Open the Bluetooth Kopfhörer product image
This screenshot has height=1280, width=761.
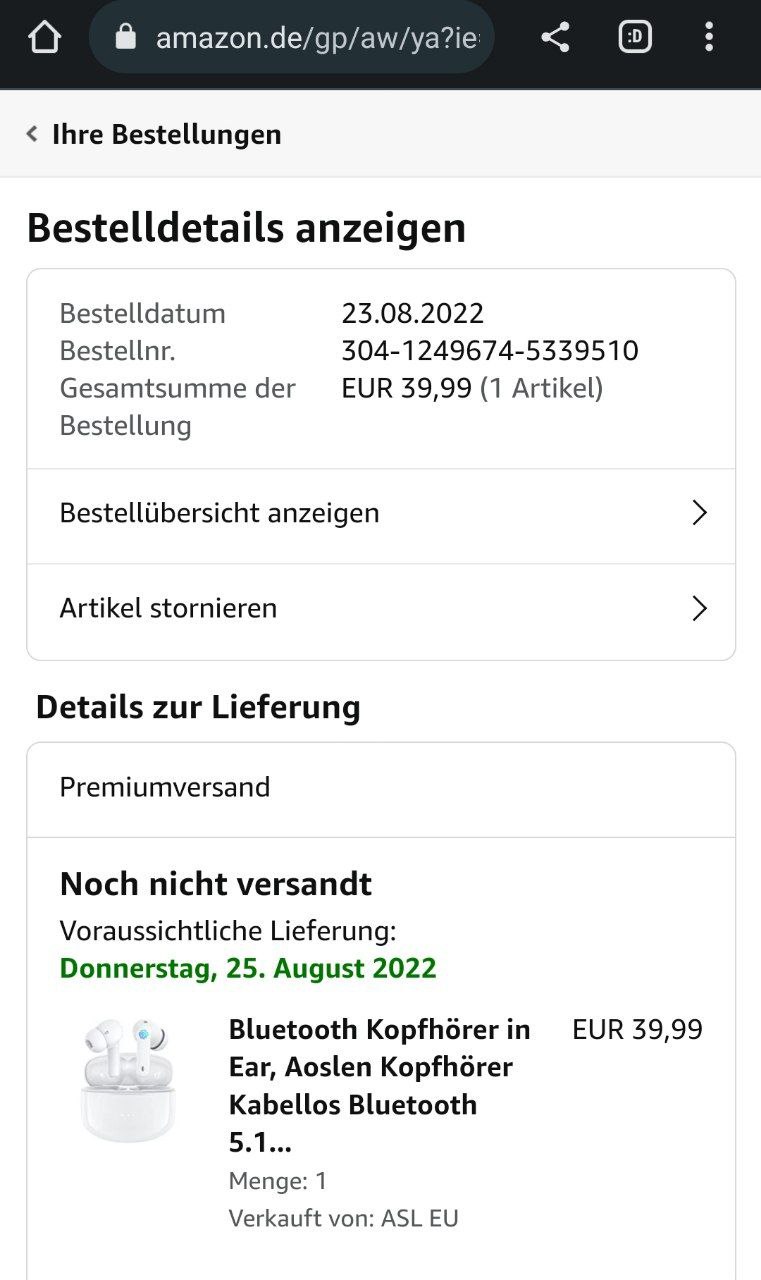(127, 1080)
